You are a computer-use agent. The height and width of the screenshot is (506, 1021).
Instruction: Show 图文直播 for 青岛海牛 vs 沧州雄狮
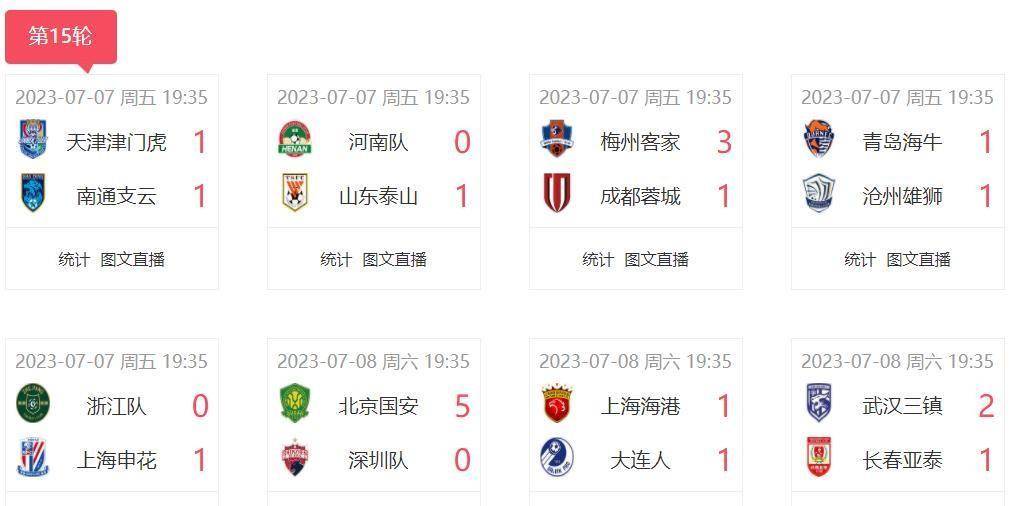pos(919,260)
